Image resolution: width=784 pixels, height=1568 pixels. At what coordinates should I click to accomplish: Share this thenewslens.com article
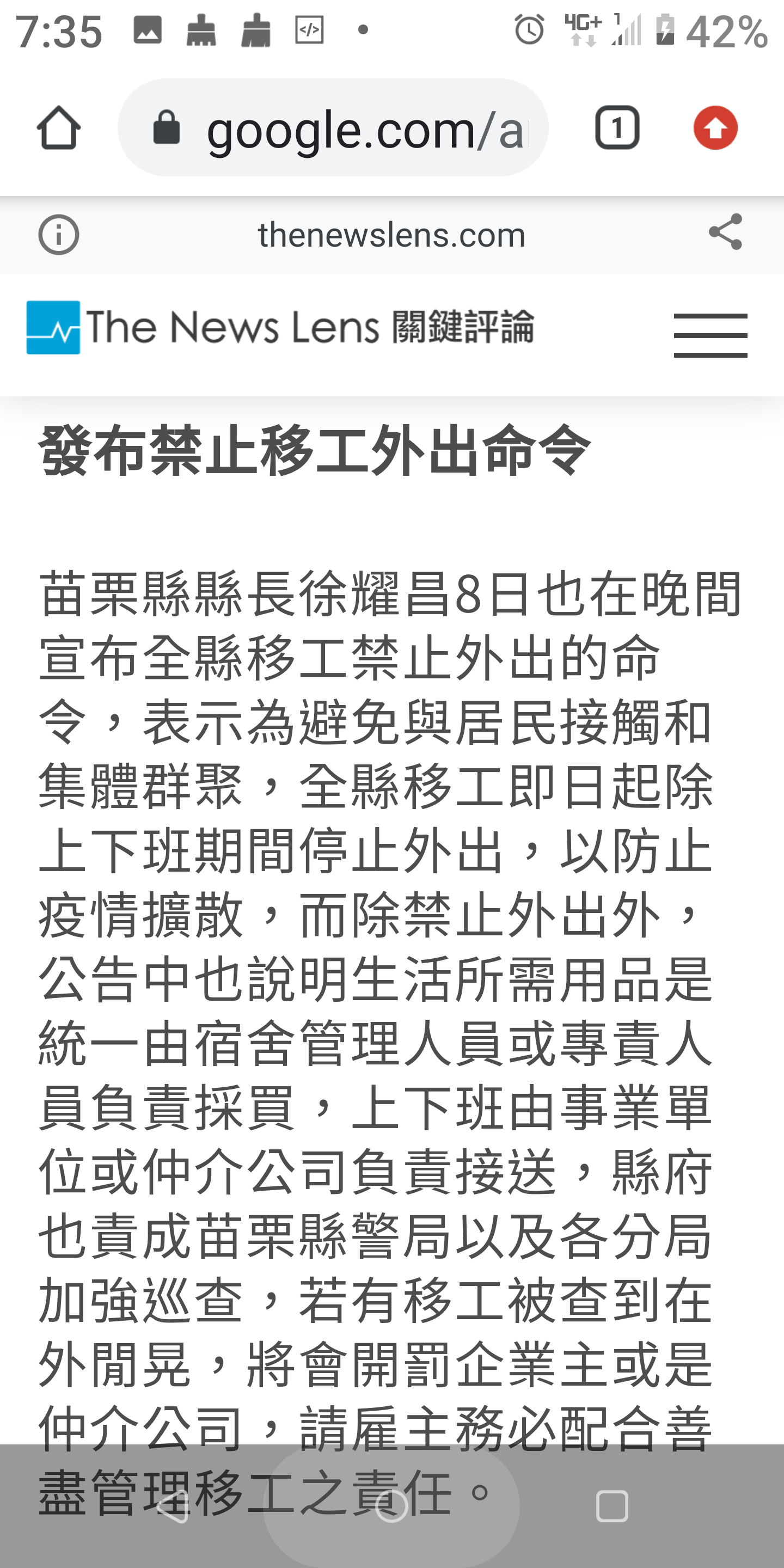(x=726, y=232)
